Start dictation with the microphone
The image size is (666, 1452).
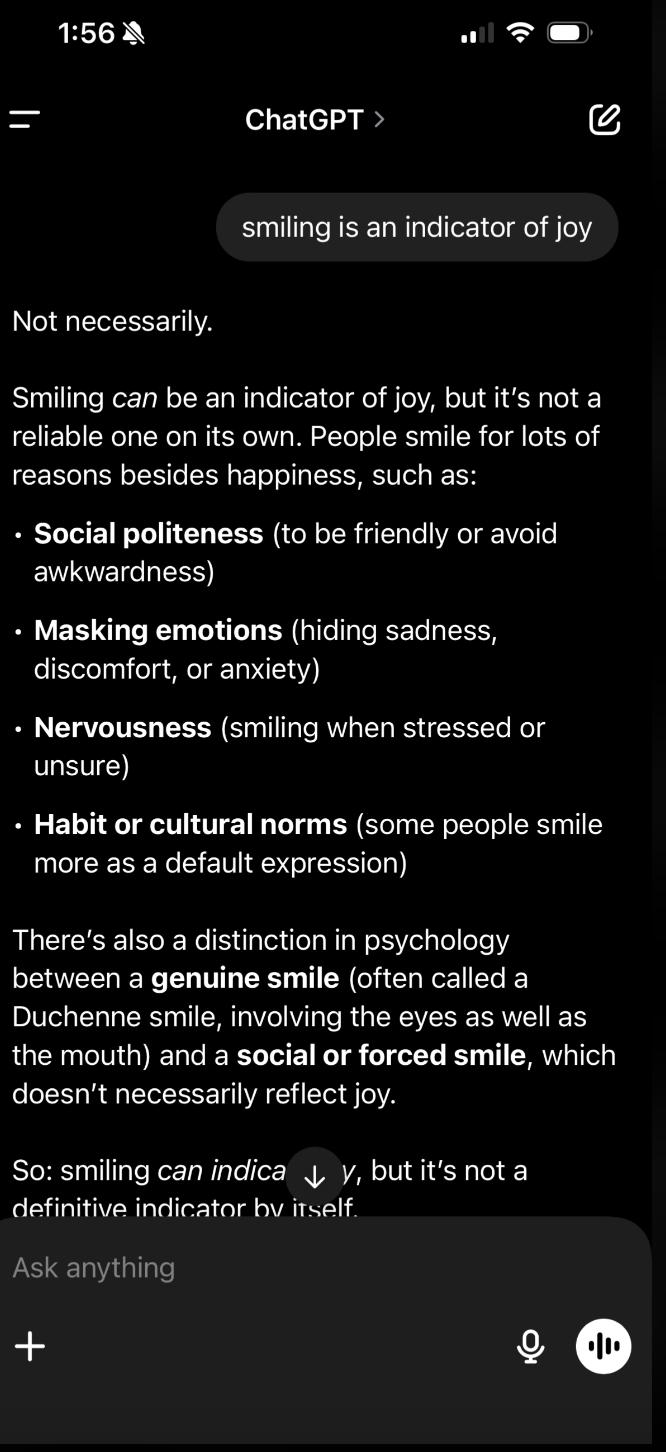[531, 1347]
